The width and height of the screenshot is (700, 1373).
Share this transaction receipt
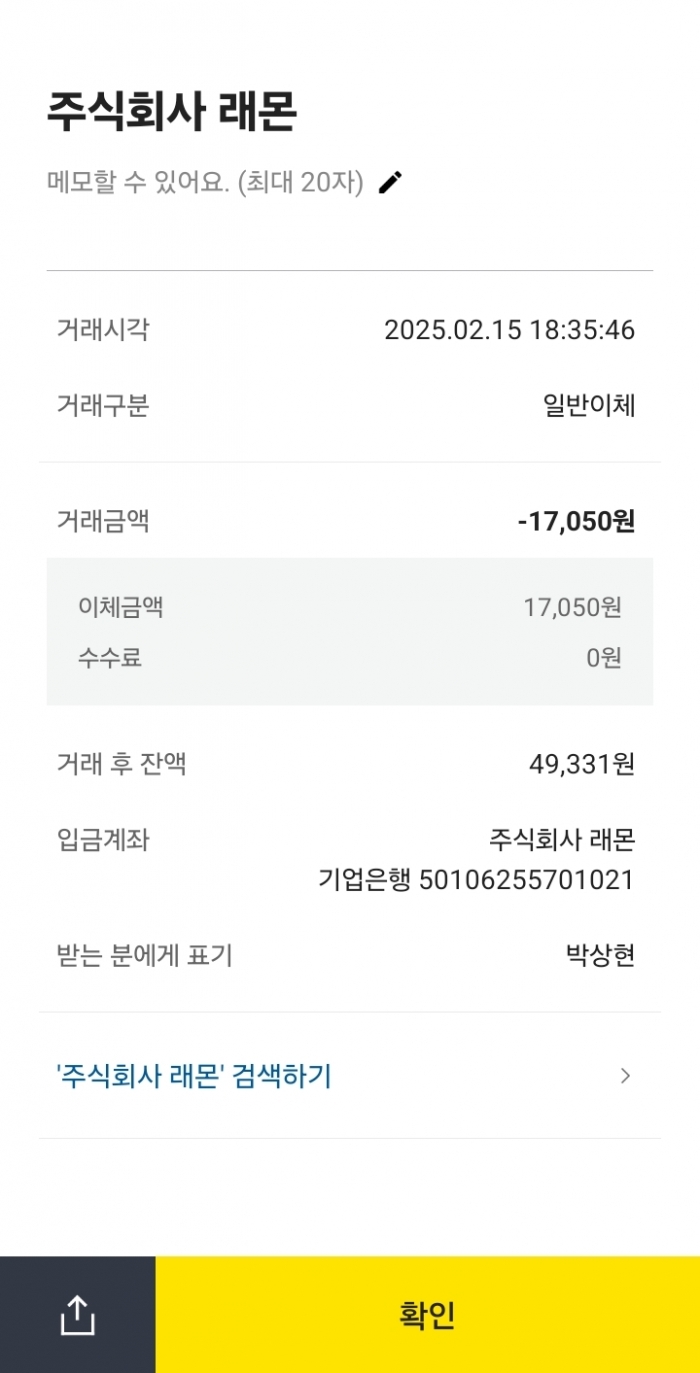click(x=77, y=1315)
